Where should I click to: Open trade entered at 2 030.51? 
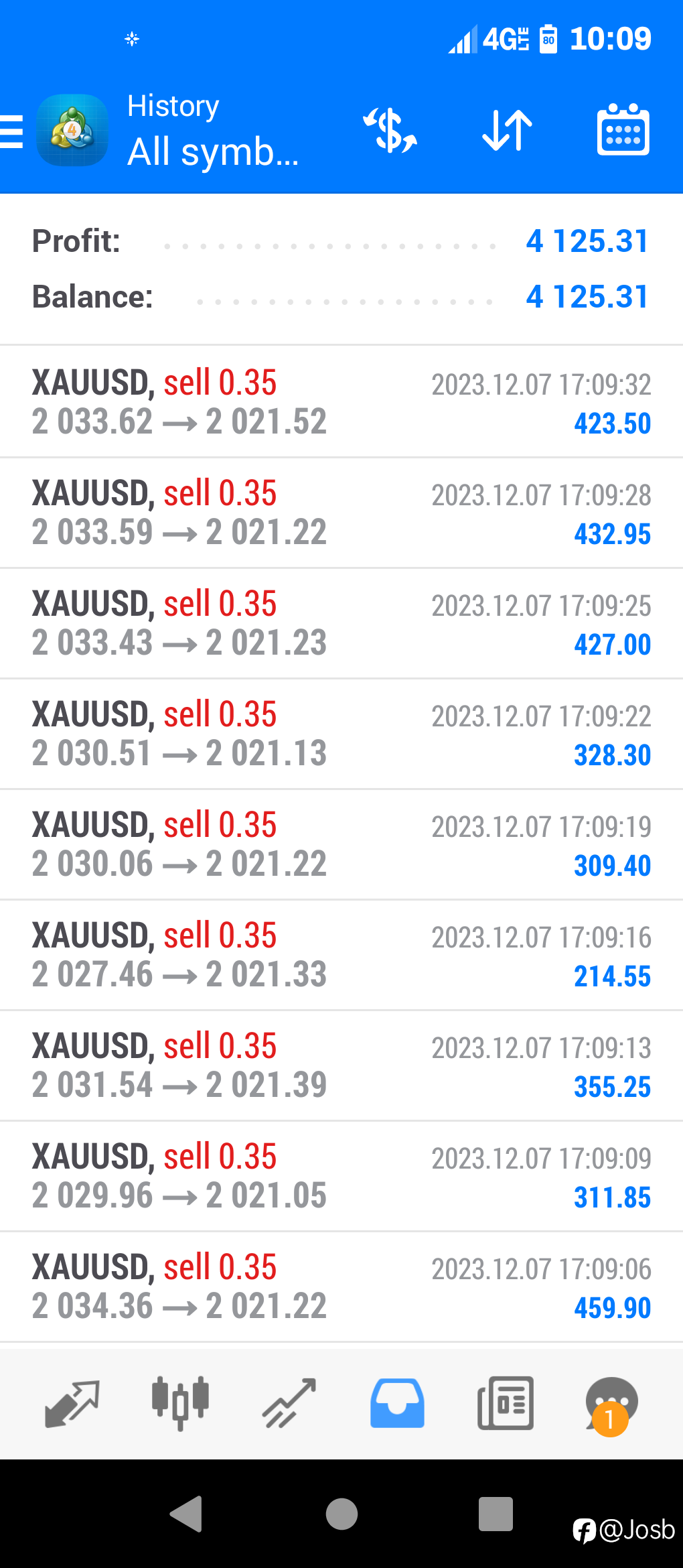click(x=341, y=734)
